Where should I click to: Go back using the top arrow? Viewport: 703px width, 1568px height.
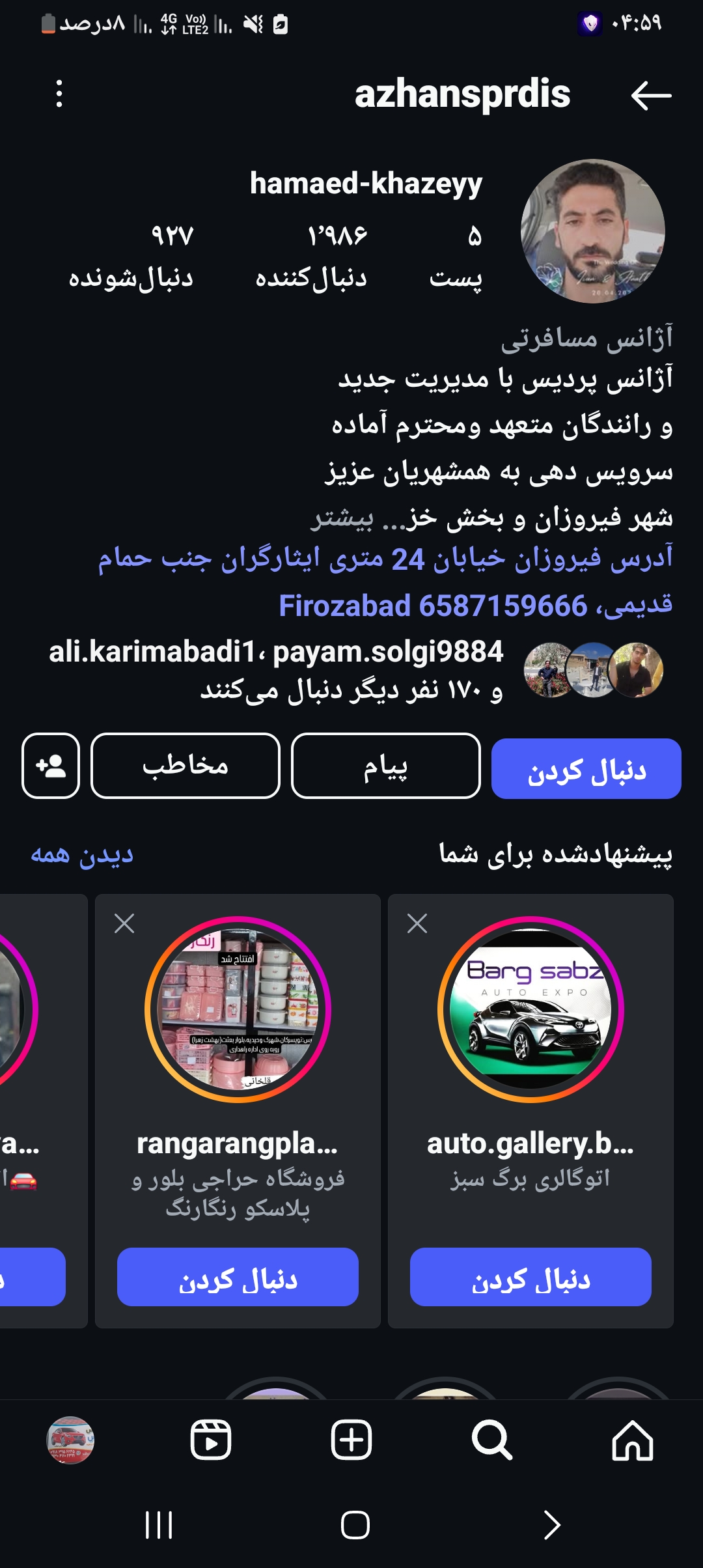click(651, 96)
